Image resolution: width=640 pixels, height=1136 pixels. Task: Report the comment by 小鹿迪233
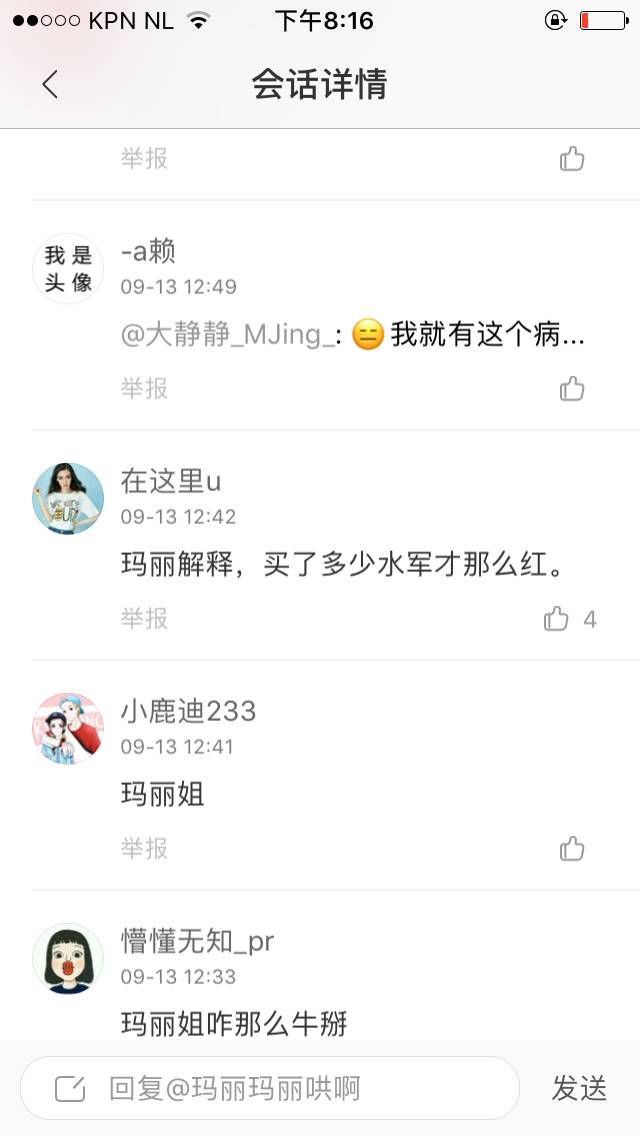click(144, 848)
